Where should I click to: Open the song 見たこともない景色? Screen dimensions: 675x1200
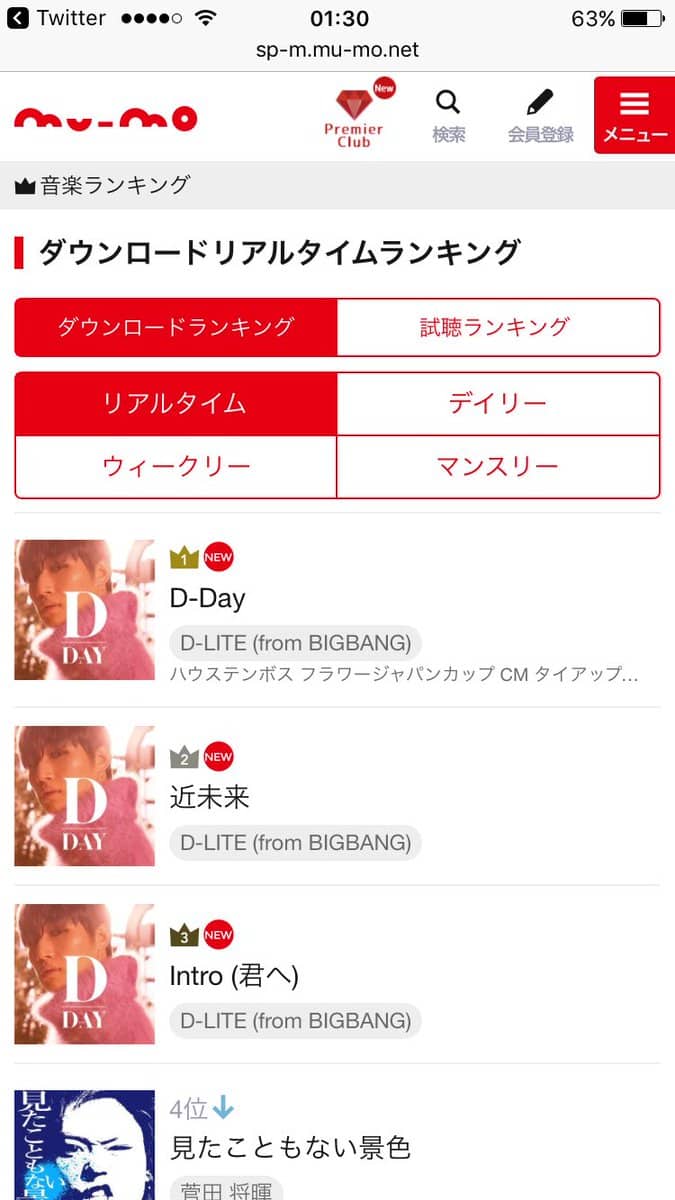[290, 1147]
